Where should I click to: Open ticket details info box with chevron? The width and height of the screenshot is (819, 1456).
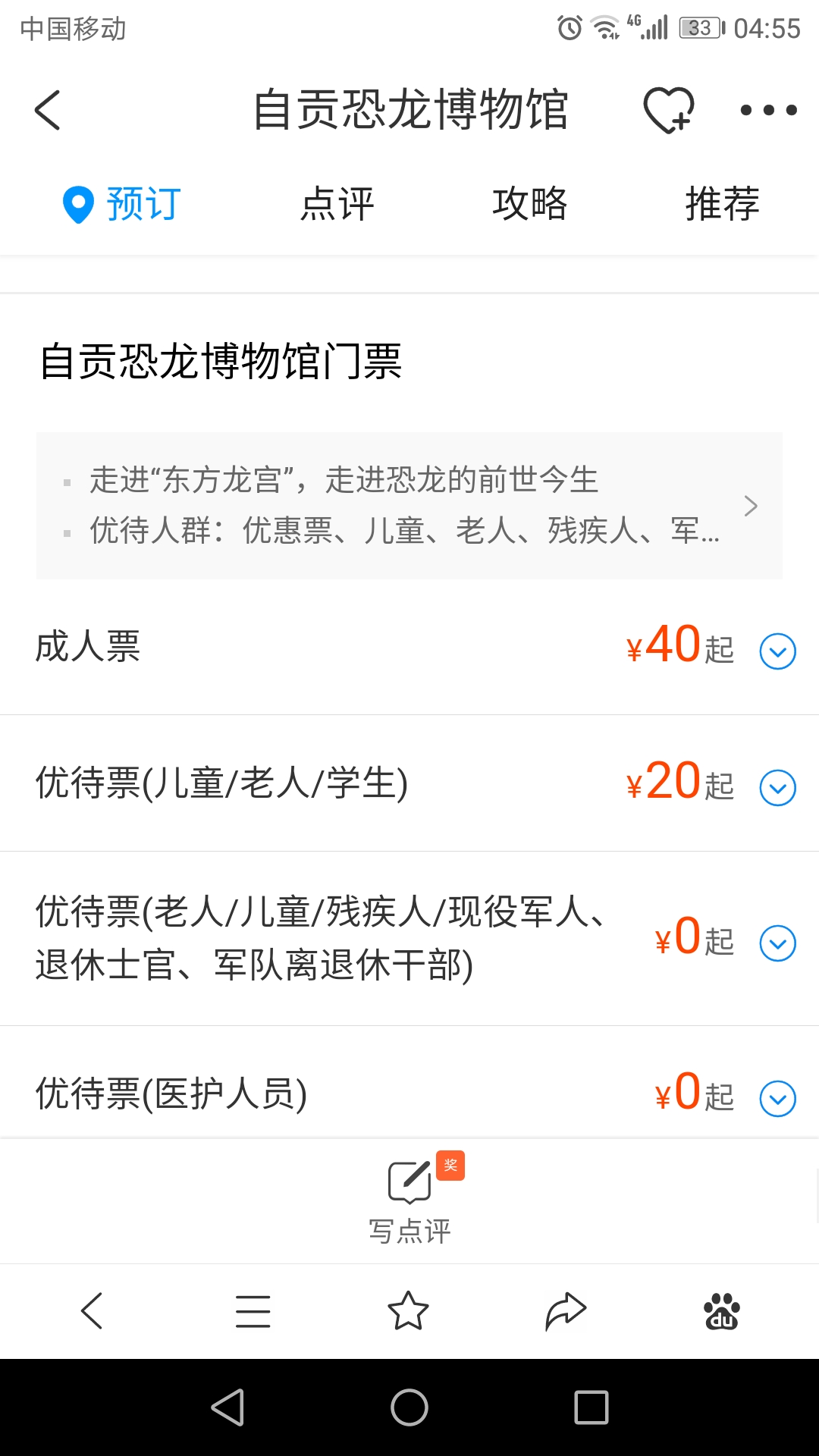tap(409, 506)
